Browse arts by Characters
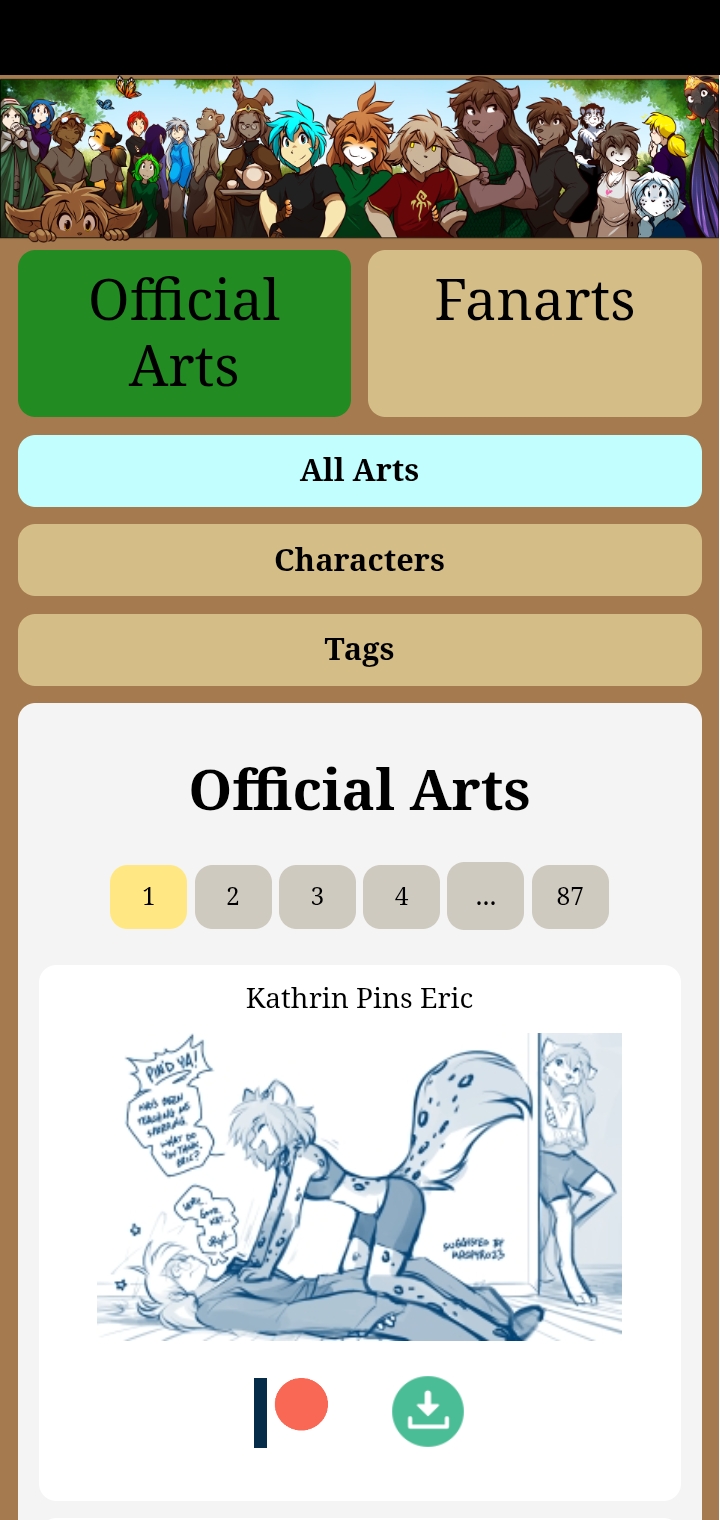Image resolution: width=720 pixels, height=1520 pixels. pos(360,560)
